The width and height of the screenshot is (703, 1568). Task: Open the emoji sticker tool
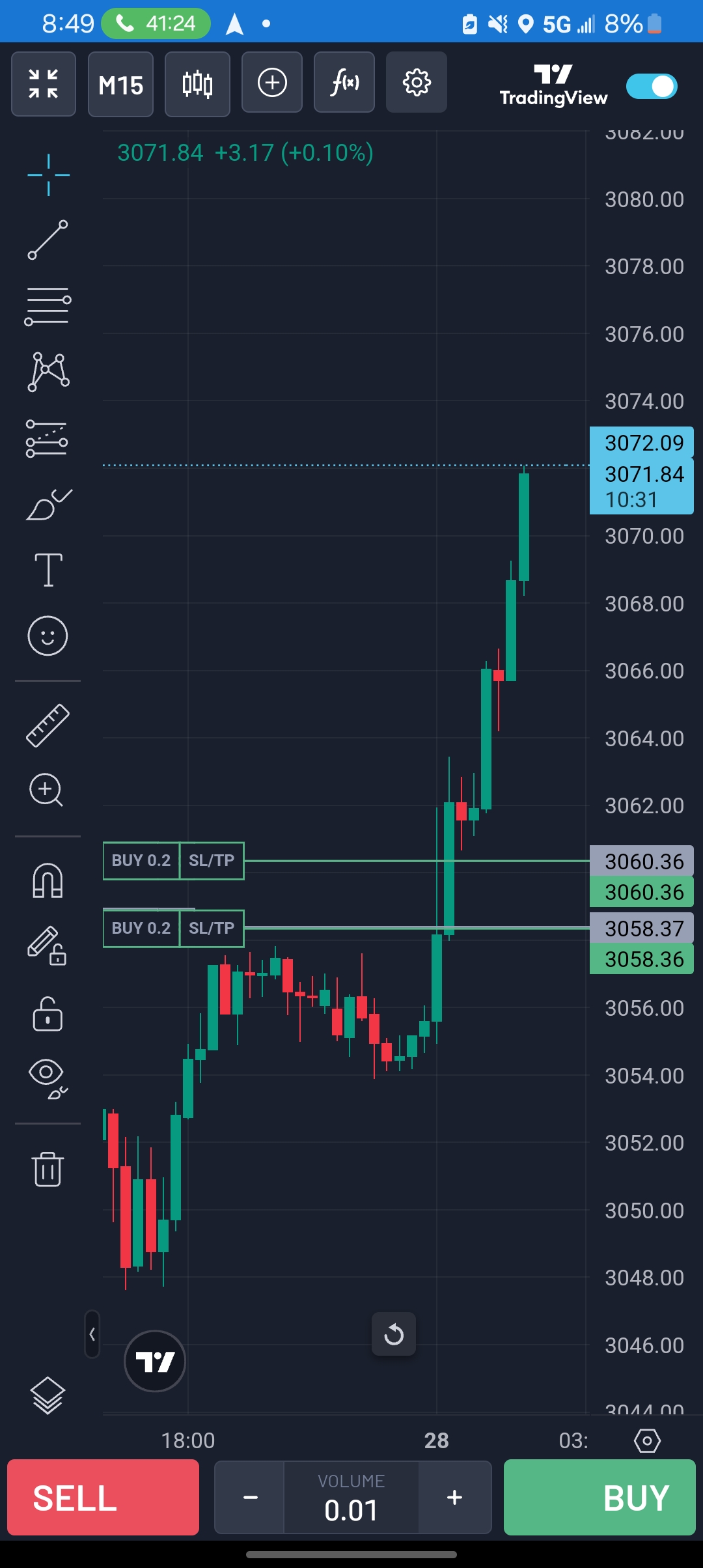point(48,636)
